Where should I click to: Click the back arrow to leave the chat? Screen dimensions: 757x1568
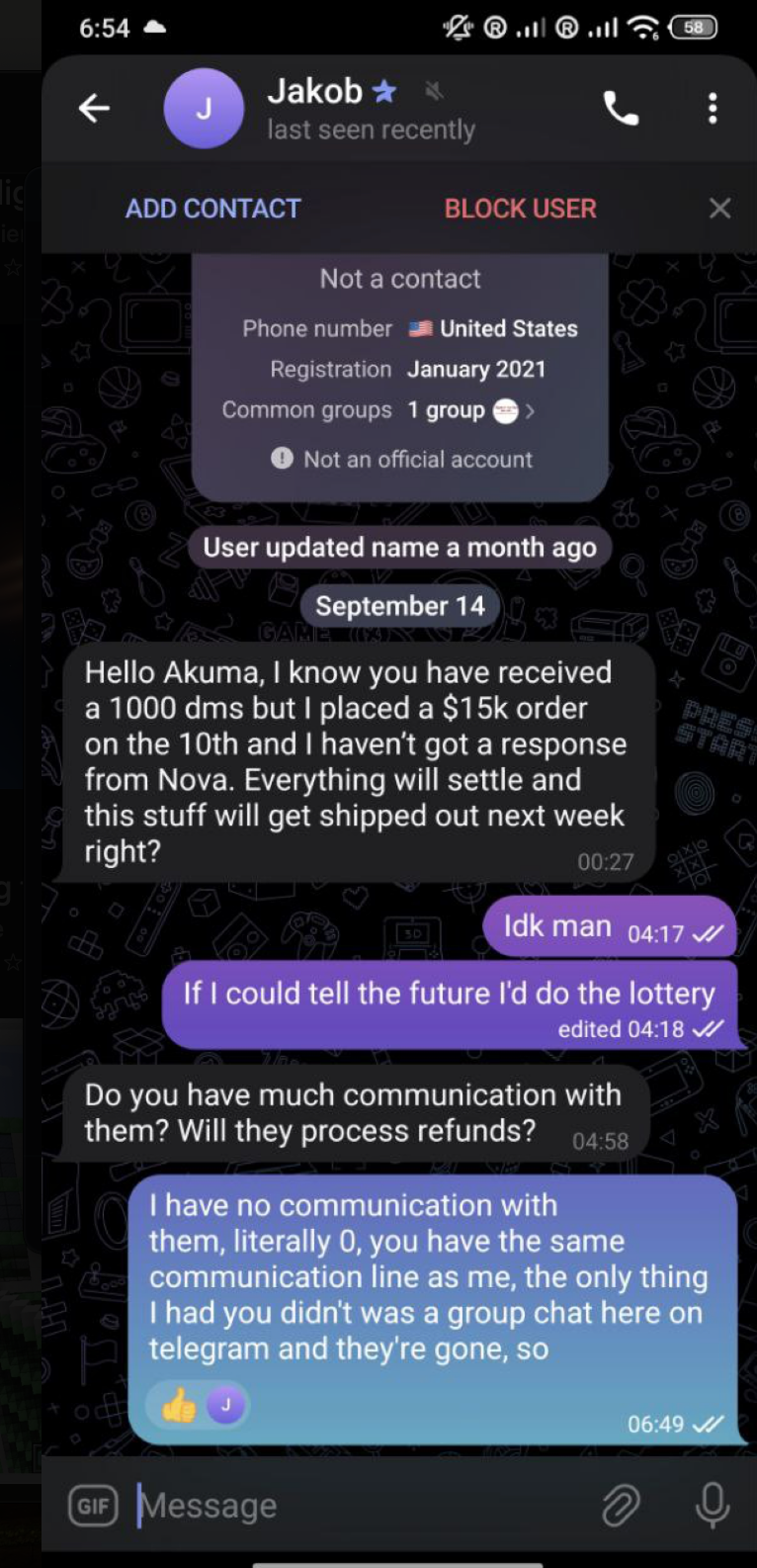(x=94, y=109)
